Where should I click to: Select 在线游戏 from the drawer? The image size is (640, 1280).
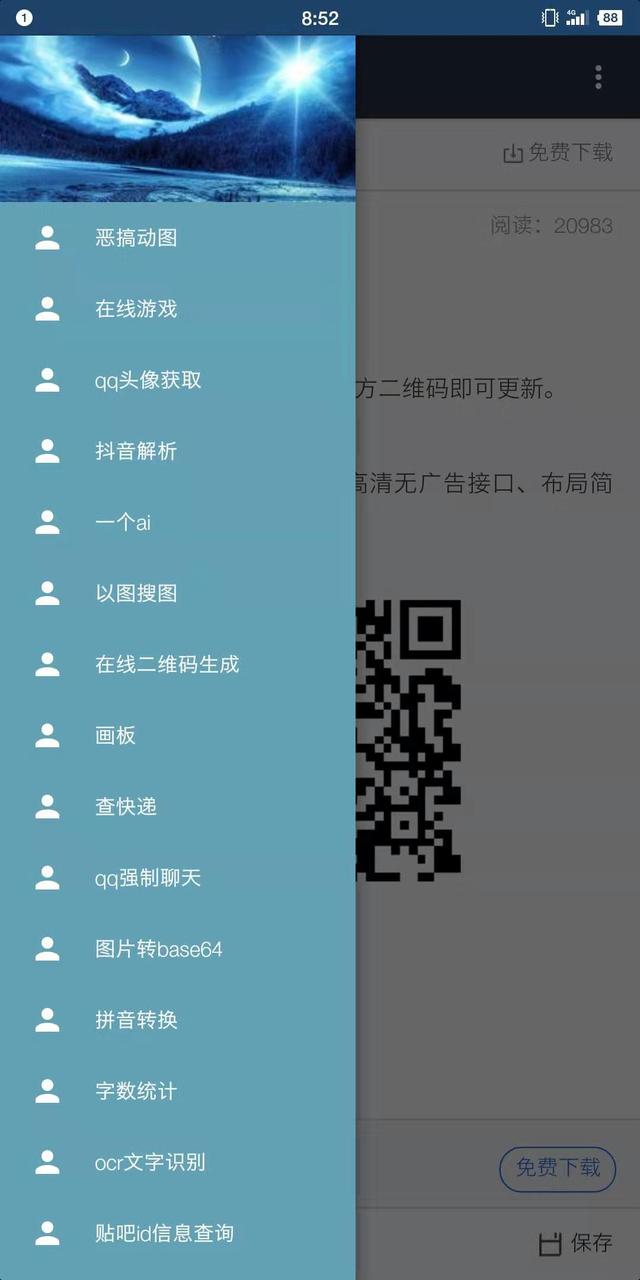point(136,309)
